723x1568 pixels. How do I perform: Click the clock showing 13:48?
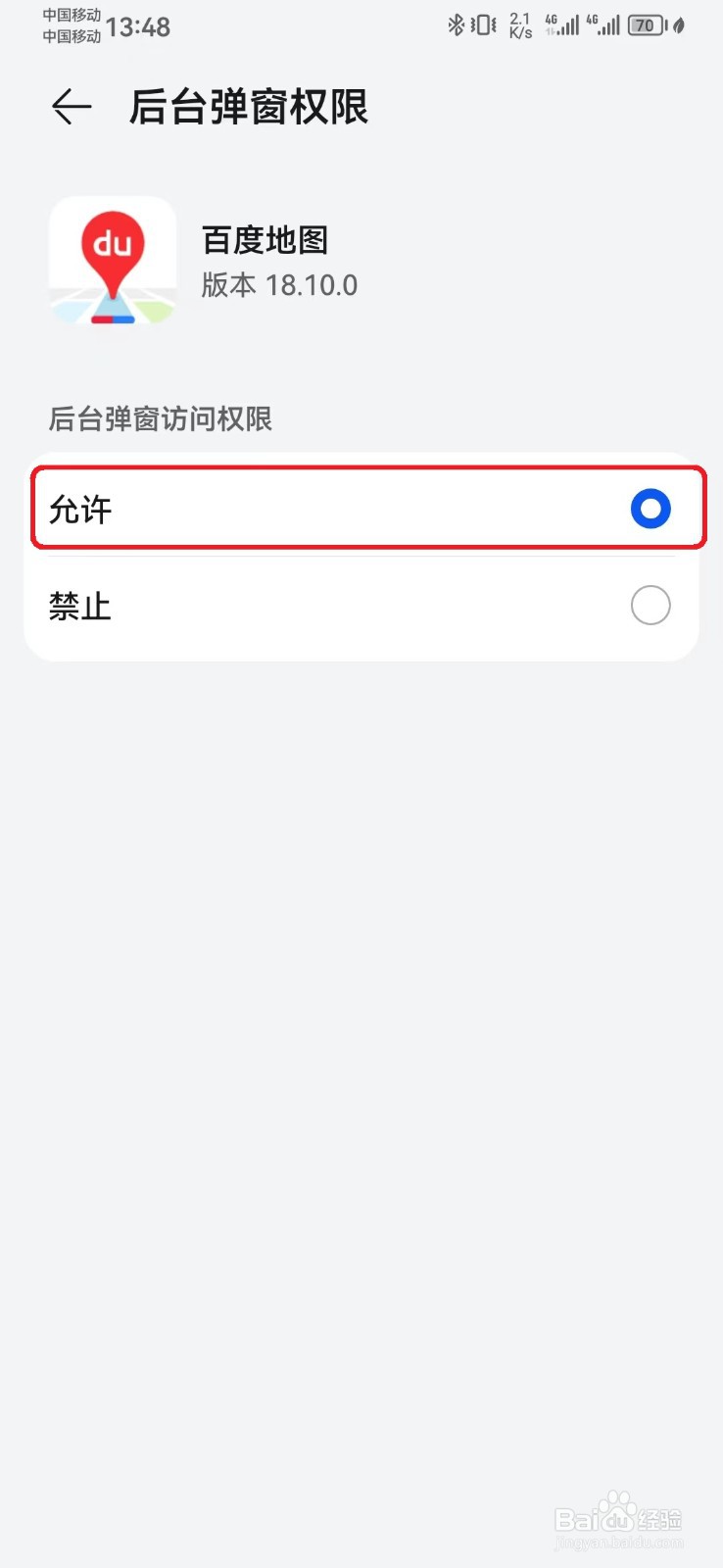point(140,27)
